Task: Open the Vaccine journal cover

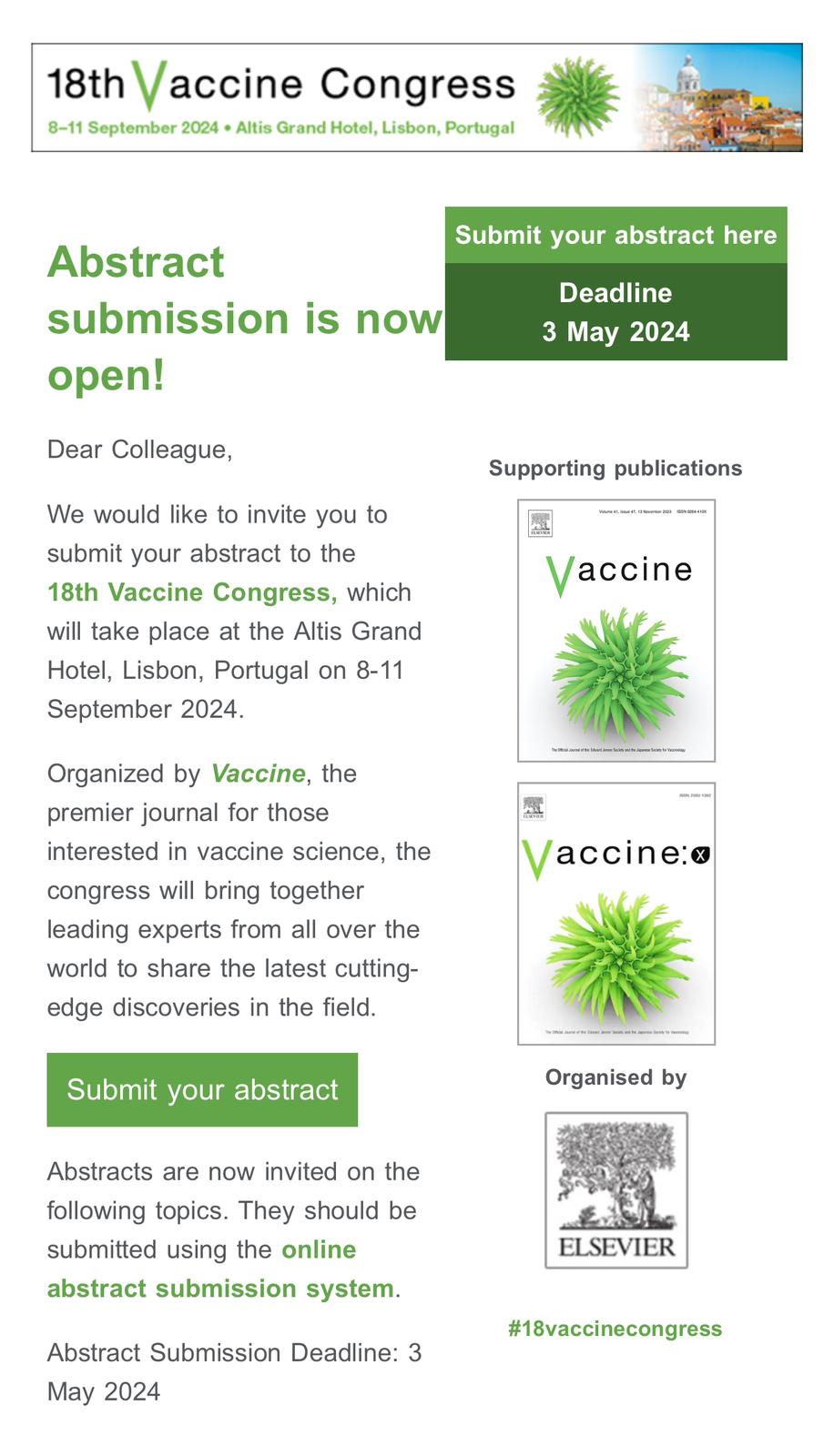Action: point(616,631)
